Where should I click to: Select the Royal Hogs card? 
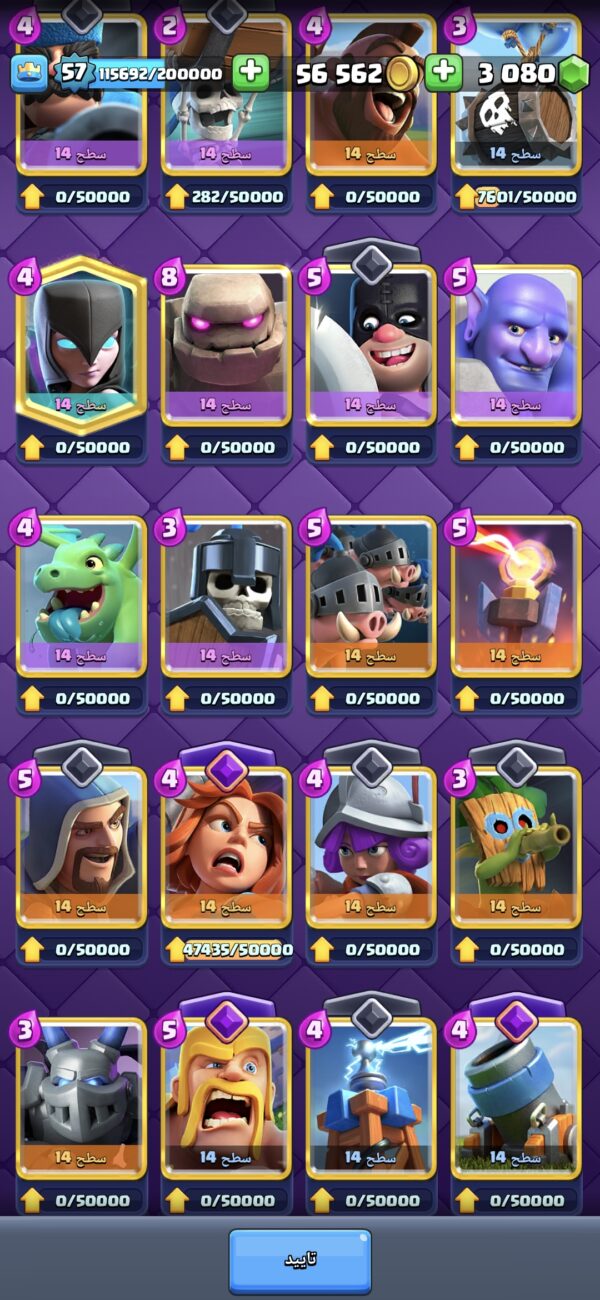[371, 595]
